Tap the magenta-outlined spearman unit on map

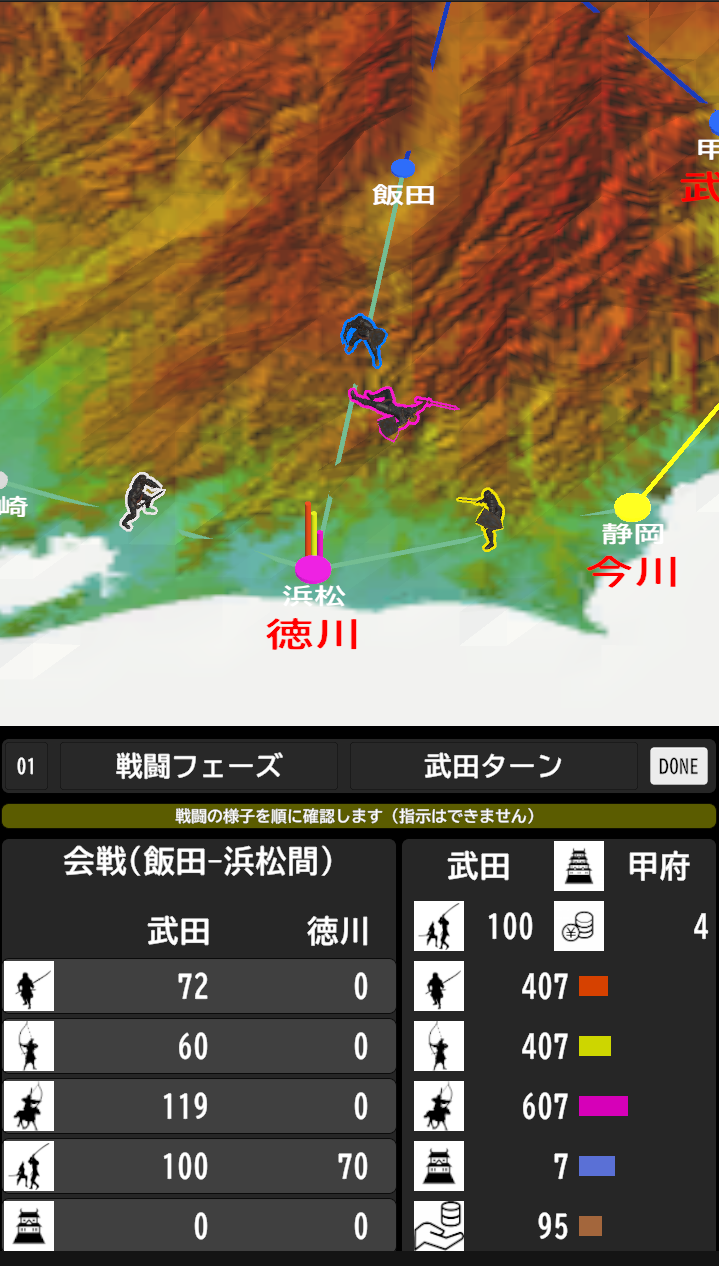(398, 410)
